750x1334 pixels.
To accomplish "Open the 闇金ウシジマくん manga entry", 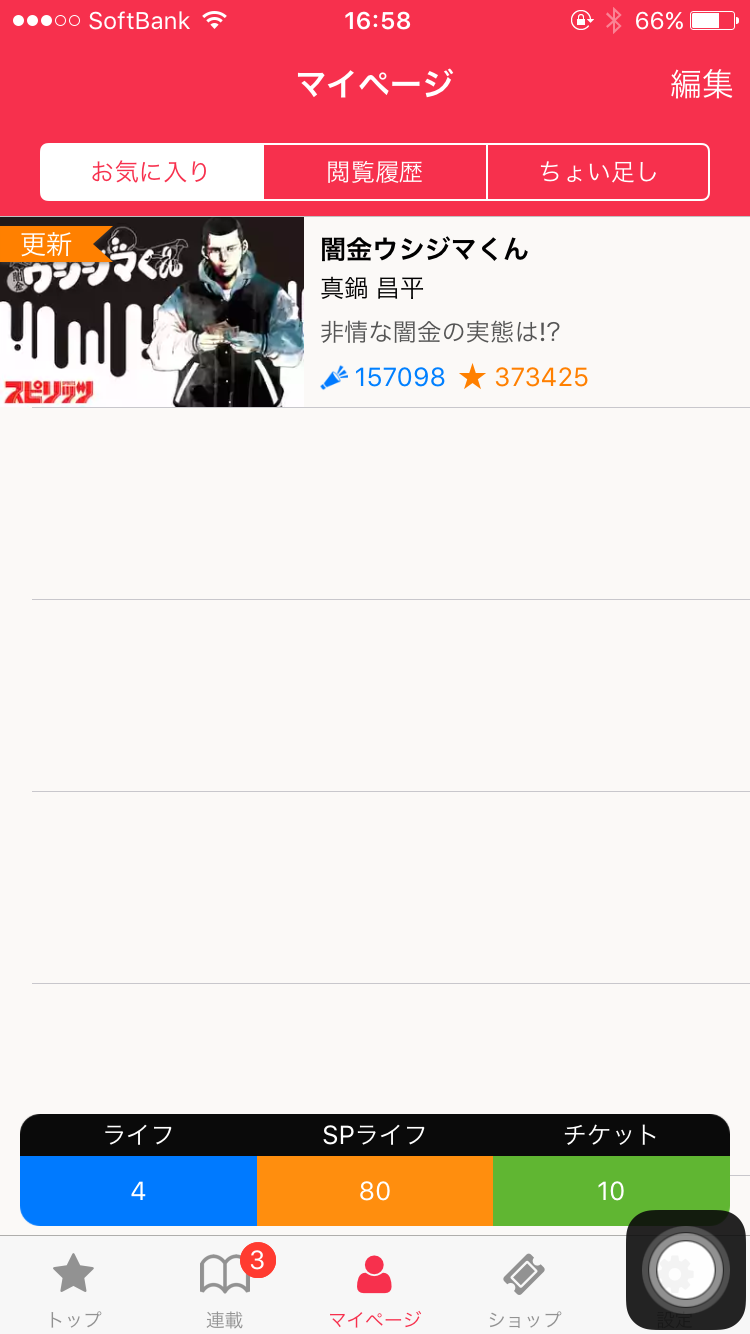I will click(375, 312).
